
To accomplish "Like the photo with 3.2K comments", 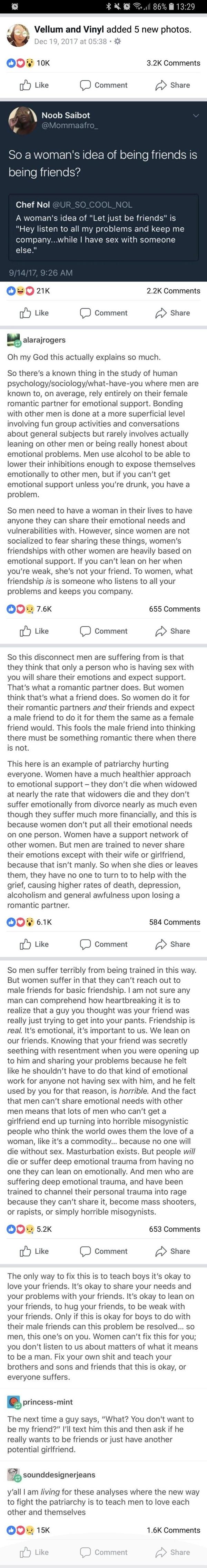I will coord(34,85).
